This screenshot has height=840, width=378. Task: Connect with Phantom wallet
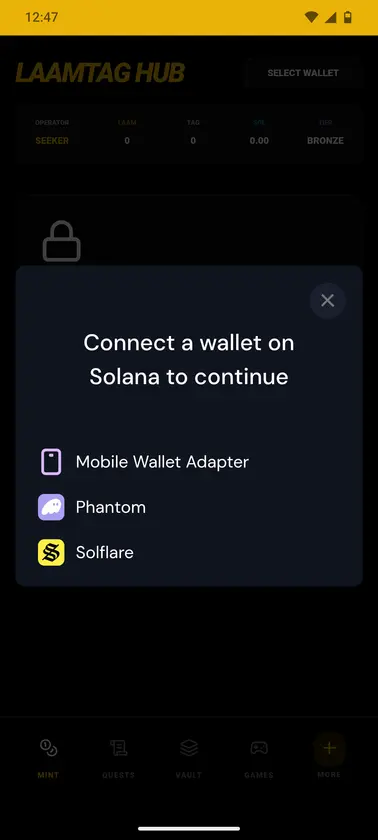click(x=189, y=507)
